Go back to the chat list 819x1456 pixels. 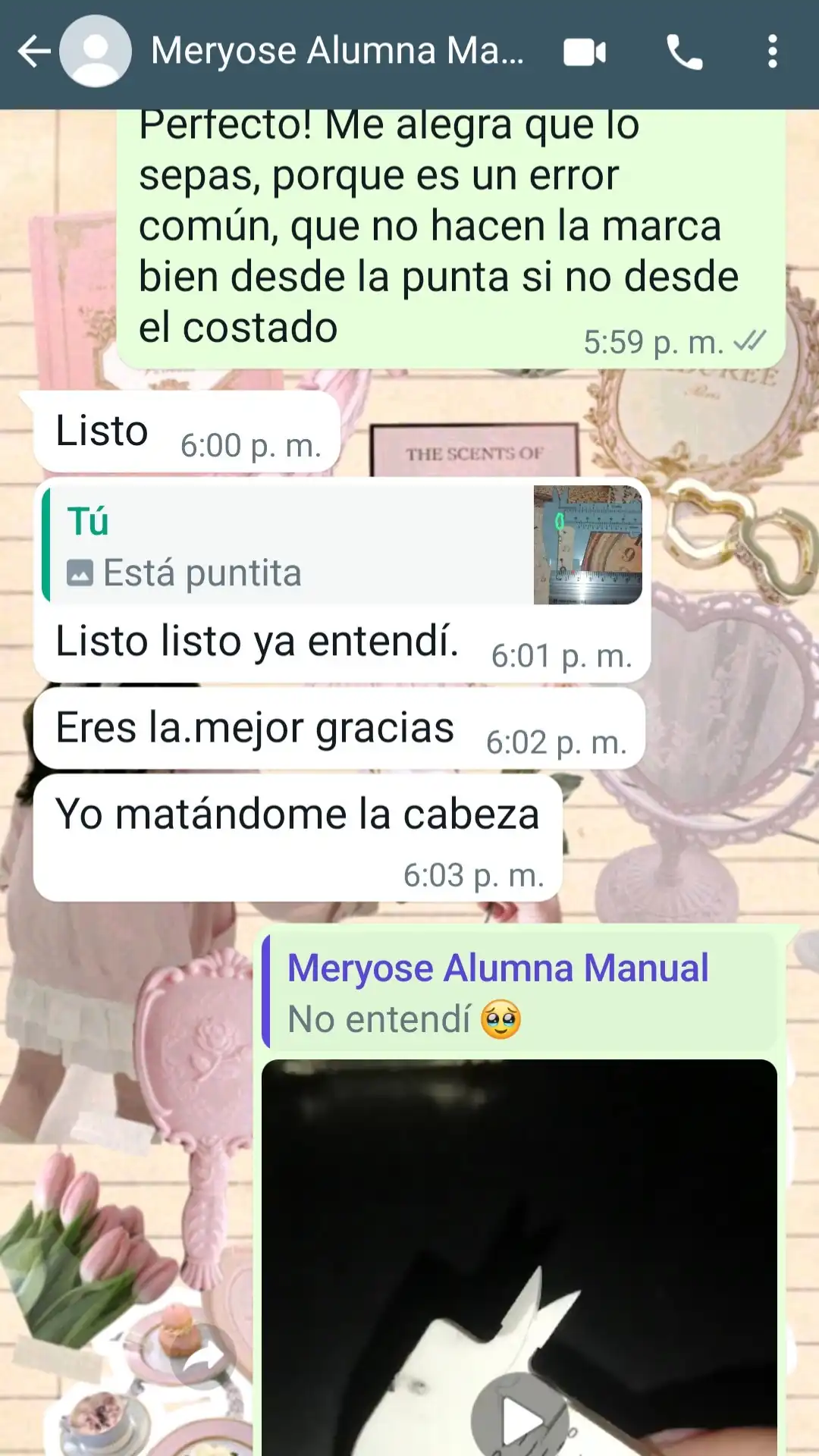pos(34,52)
